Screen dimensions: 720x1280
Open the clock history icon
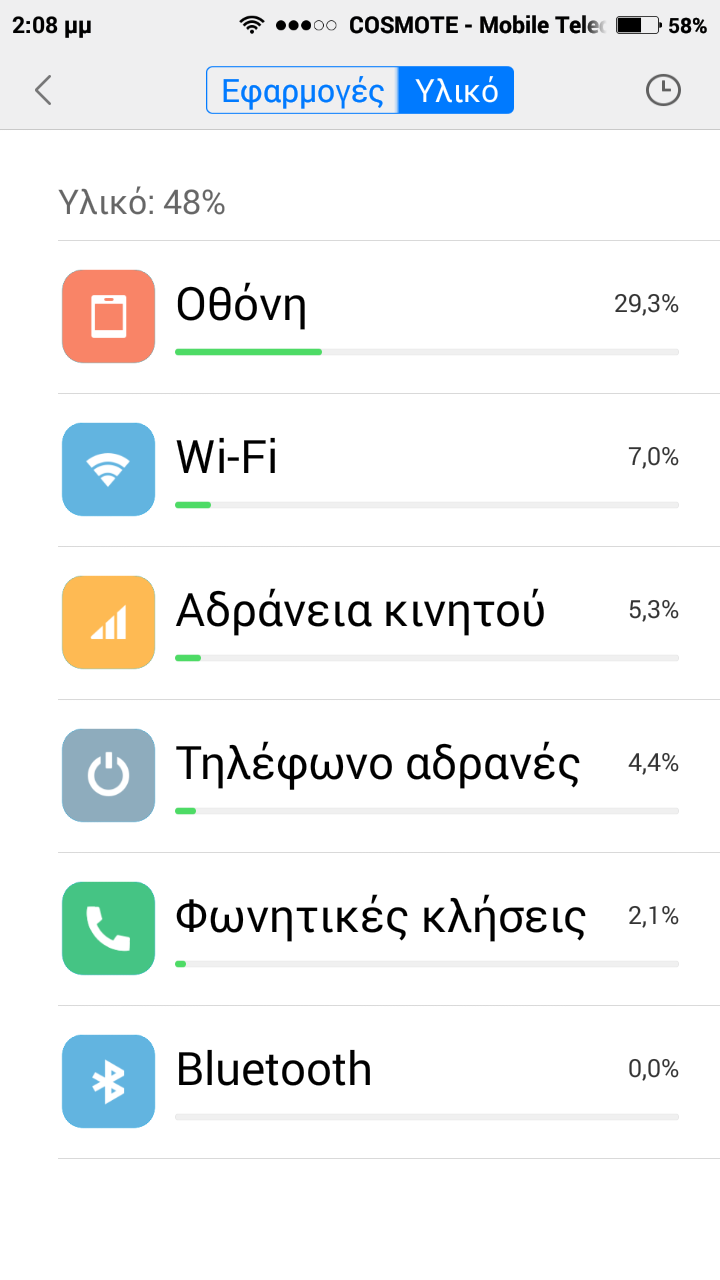pos(662,90)
